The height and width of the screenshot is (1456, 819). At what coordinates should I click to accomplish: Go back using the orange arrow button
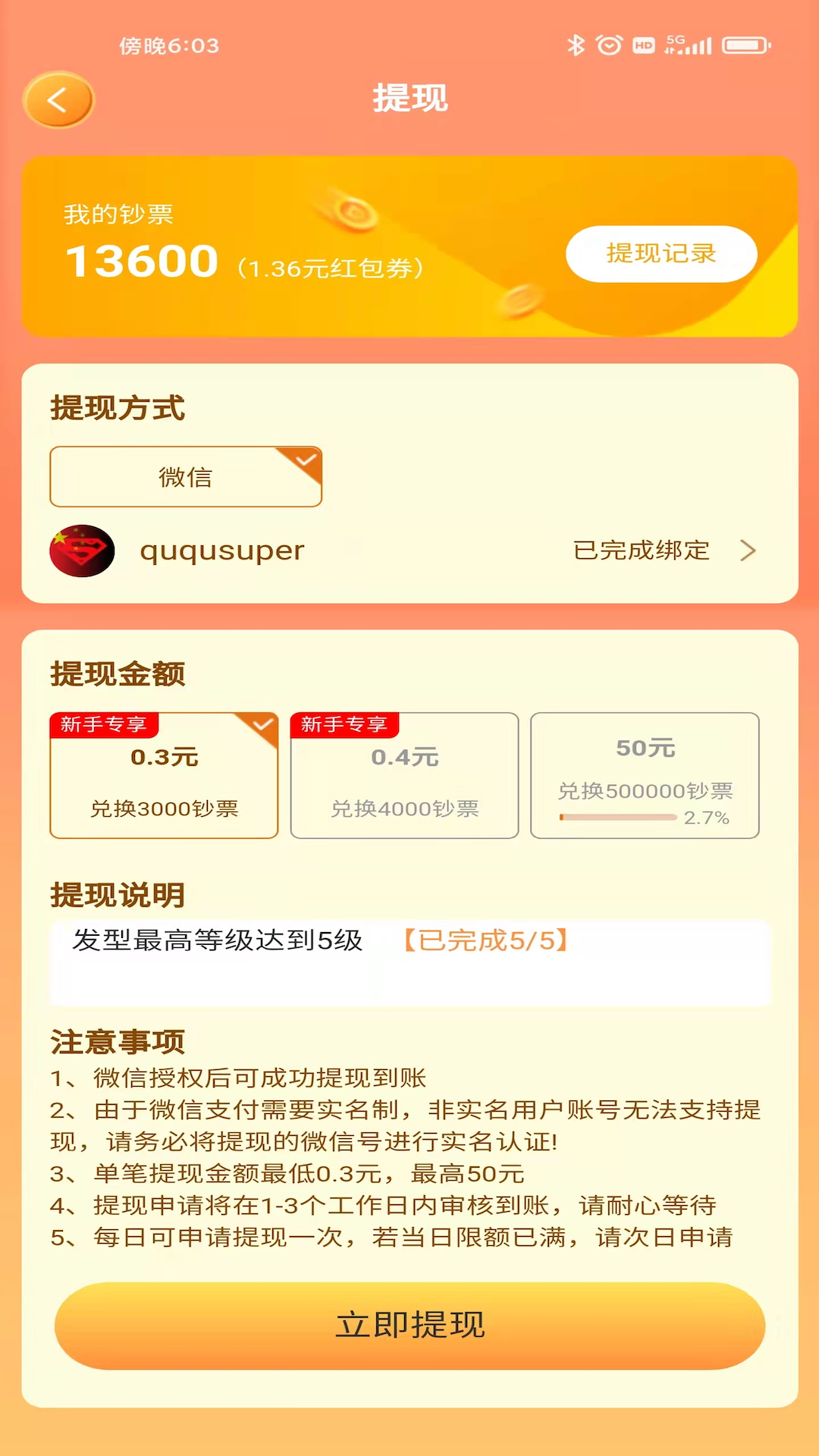pyautogui.click(x=58, y=99)
